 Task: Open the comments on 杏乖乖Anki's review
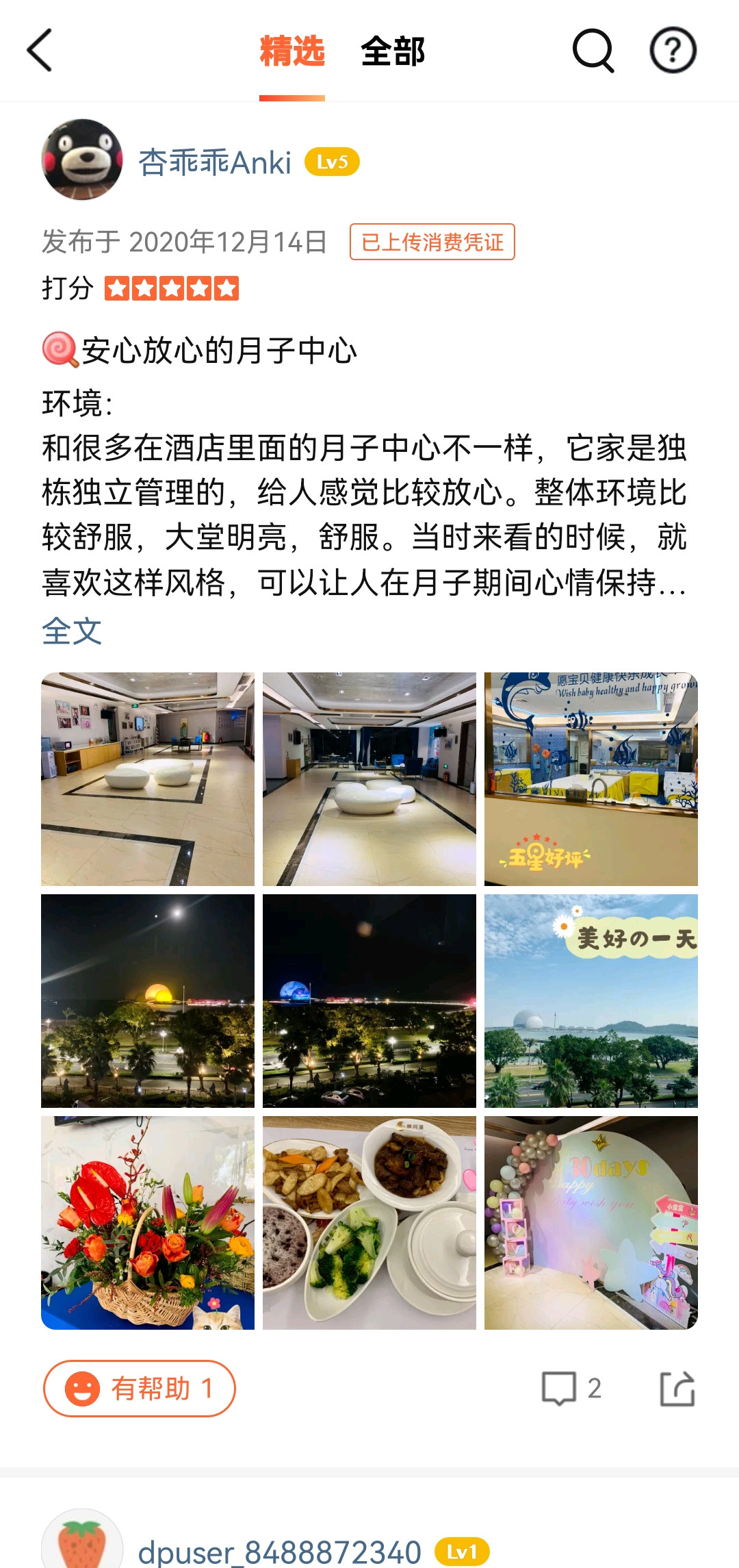(x=571, y=1389)
